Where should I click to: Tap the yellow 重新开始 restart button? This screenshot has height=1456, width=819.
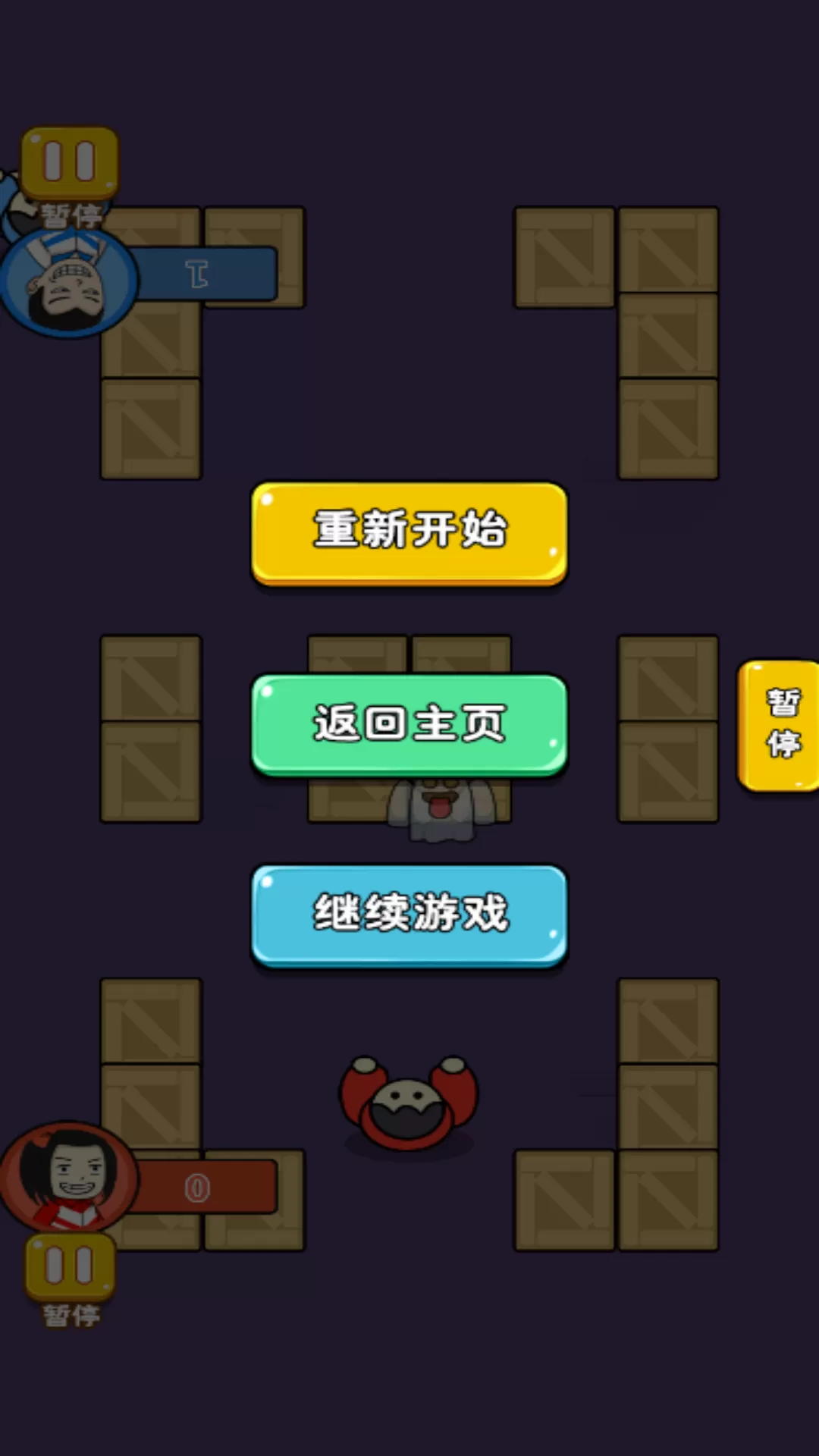coord(409,532)
